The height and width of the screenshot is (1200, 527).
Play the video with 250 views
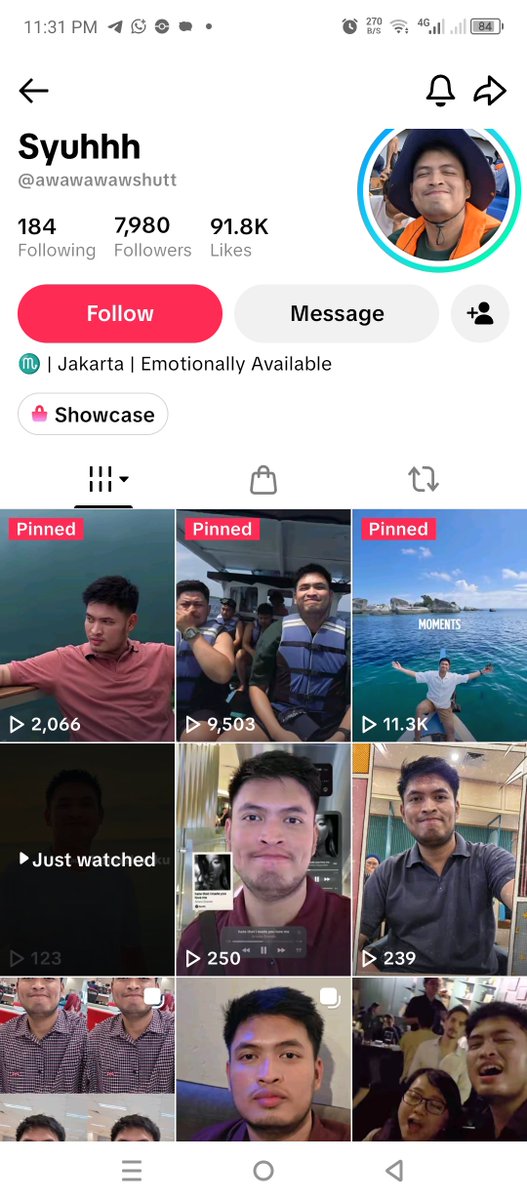[x=263, y=860]
